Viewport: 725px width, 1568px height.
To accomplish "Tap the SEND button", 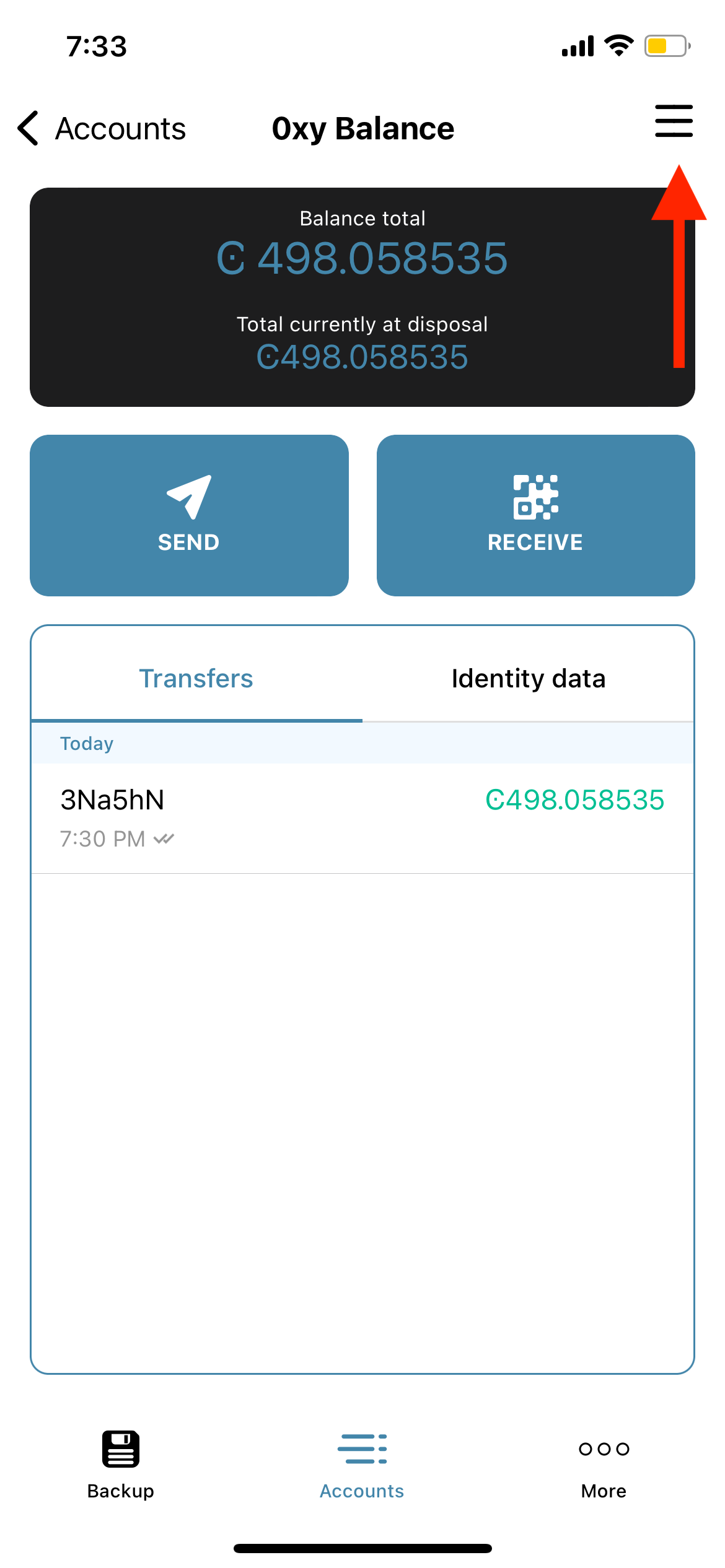I will 189,515.
